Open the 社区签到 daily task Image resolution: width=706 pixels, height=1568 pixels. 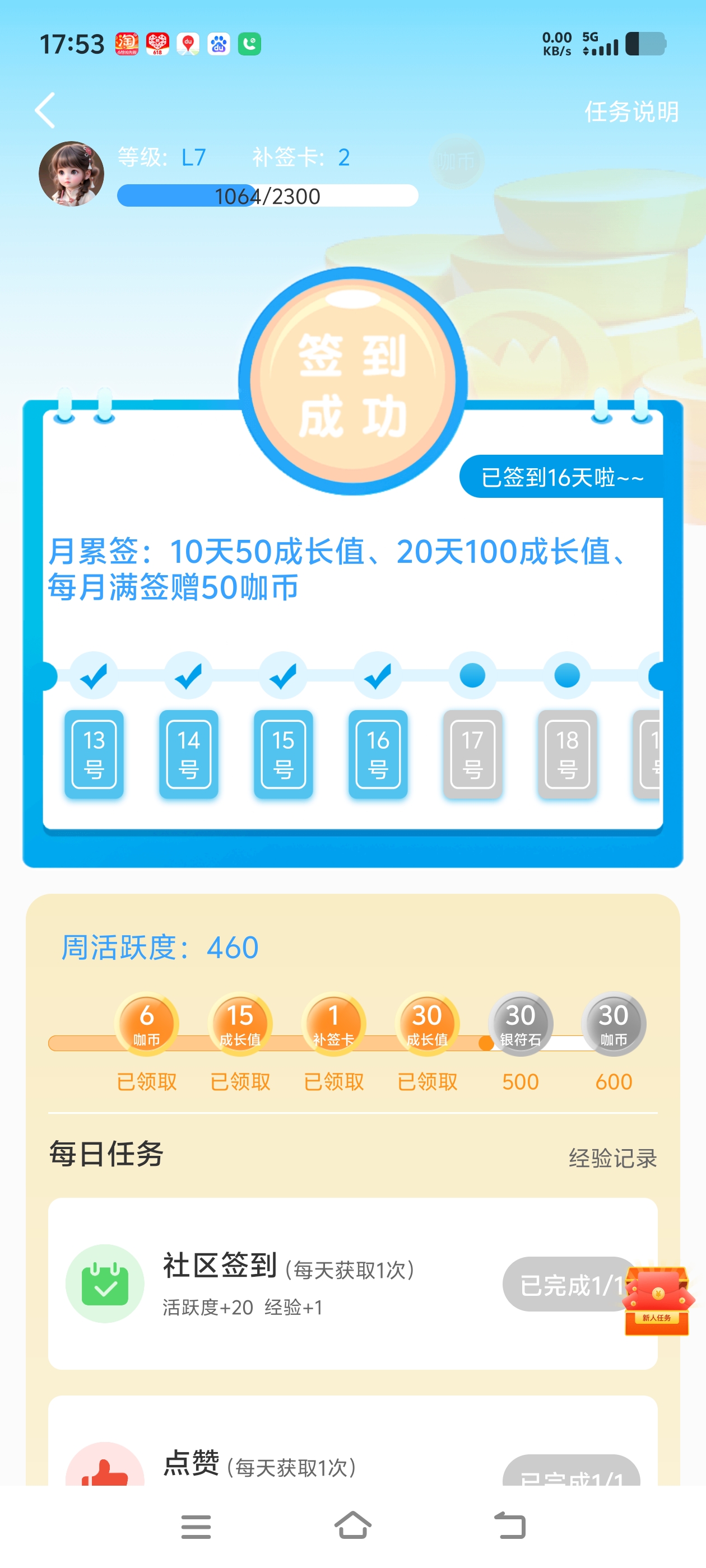coord(244,1282)
